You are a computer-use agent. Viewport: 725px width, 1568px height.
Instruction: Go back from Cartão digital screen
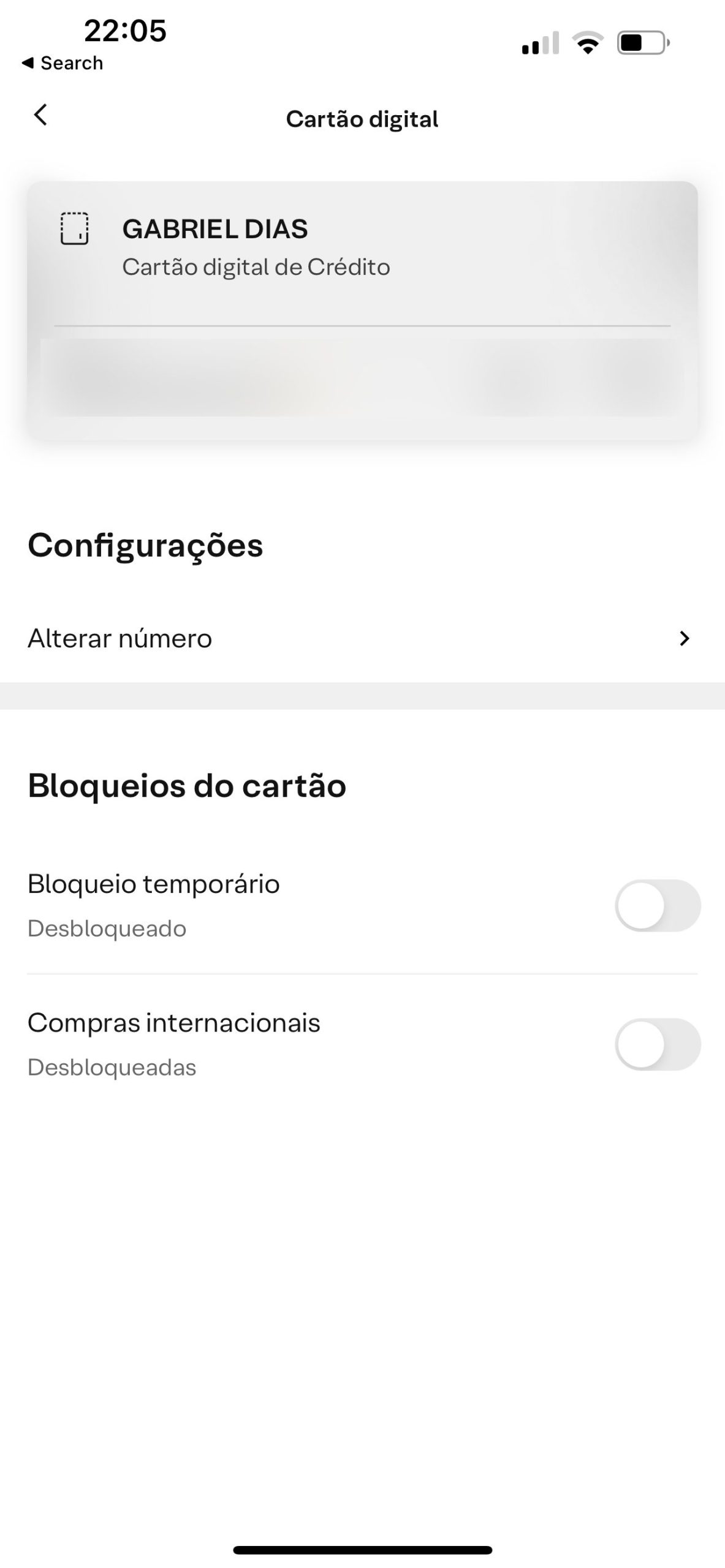pos(40,115)
